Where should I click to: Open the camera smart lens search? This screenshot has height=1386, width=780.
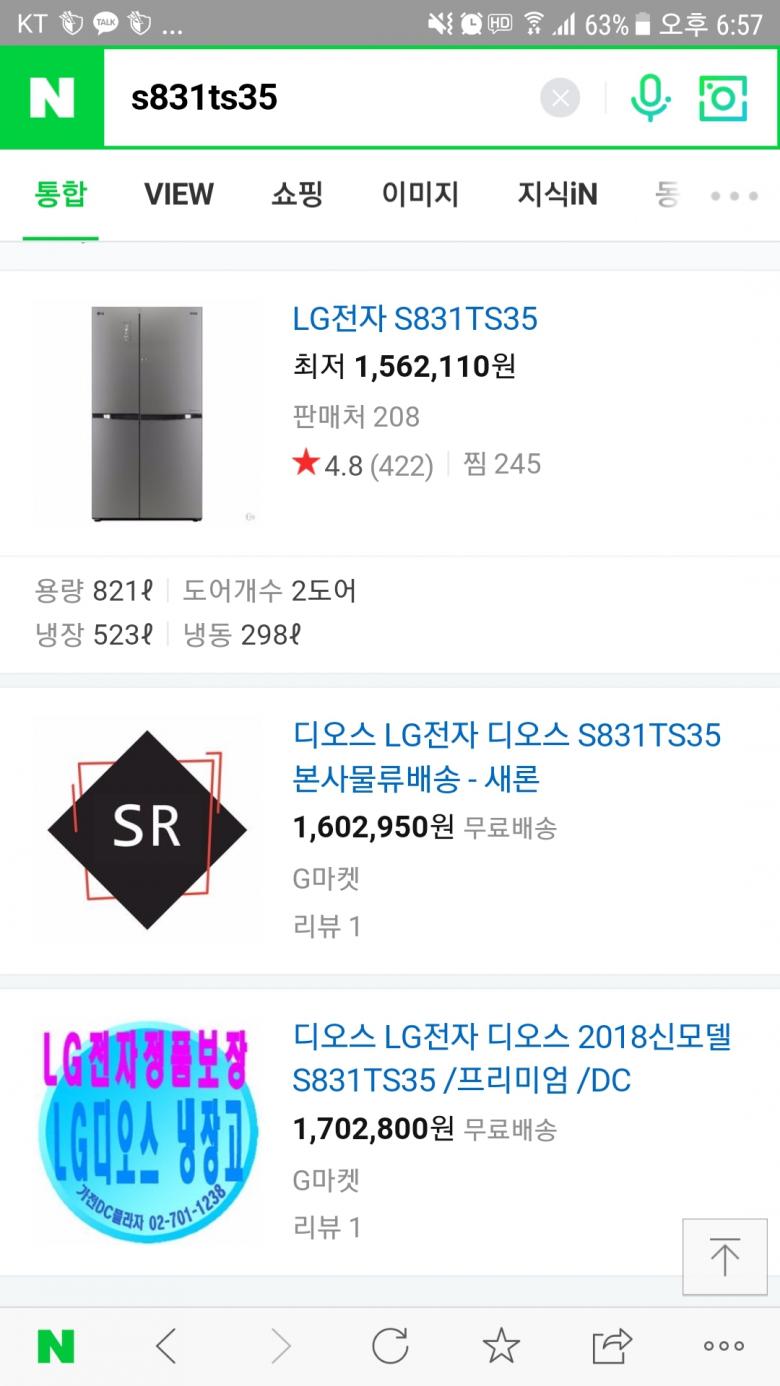[x=723, y=98]
